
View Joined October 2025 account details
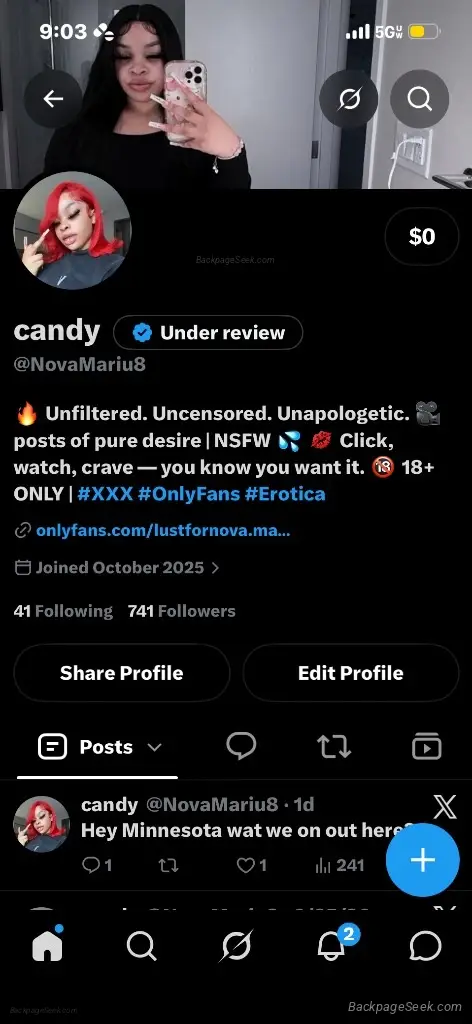click(x=117, y=568)
